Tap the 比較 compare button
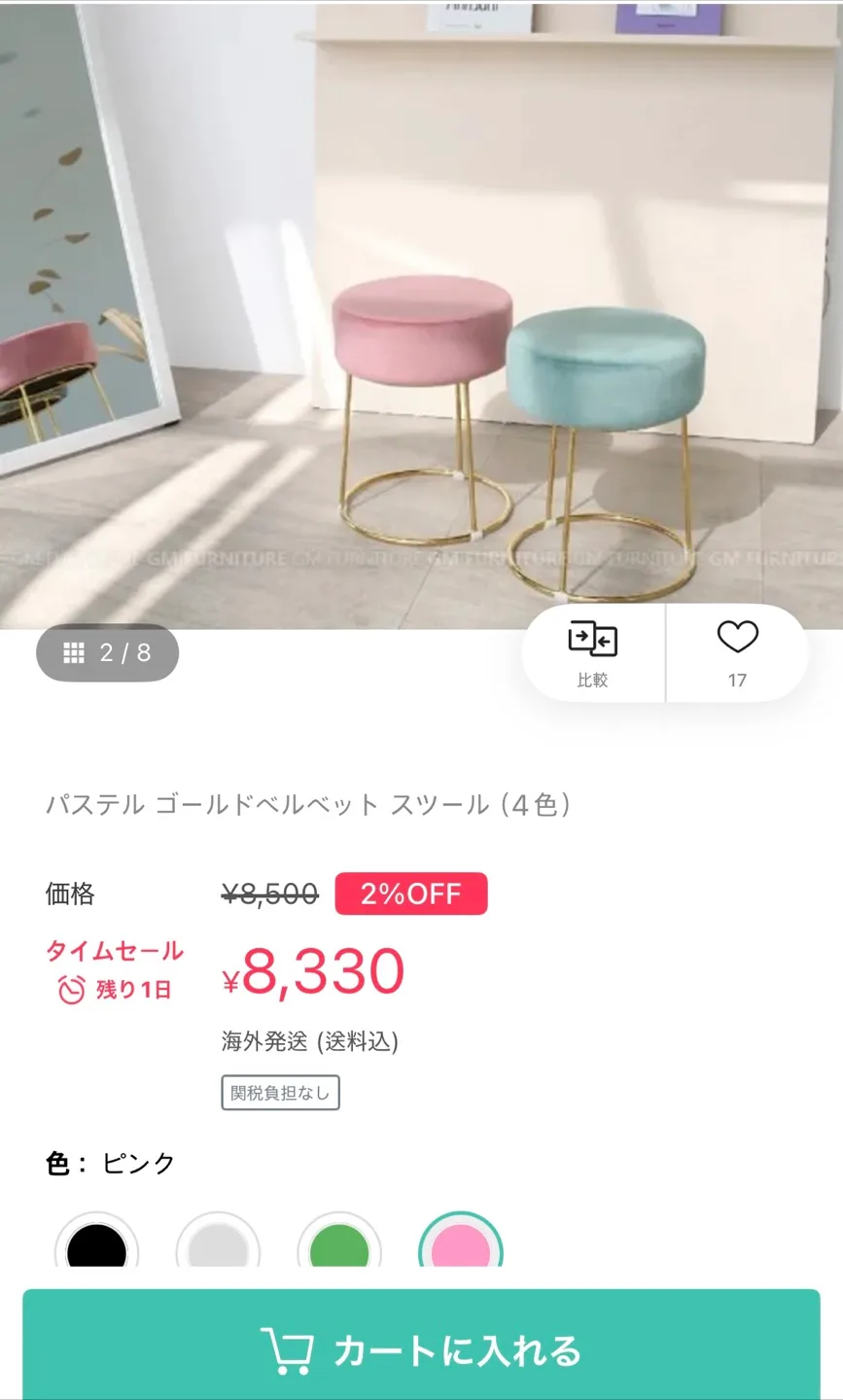Viewport: 843px width, 1400px height. coord(592,652)
